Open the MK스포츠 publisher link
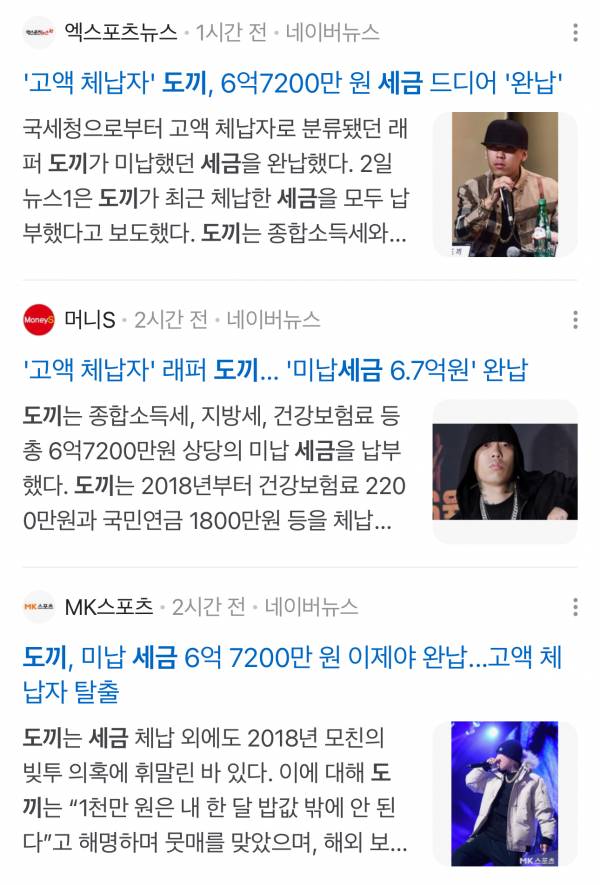The image size is (600, 885). coord(108,607)
